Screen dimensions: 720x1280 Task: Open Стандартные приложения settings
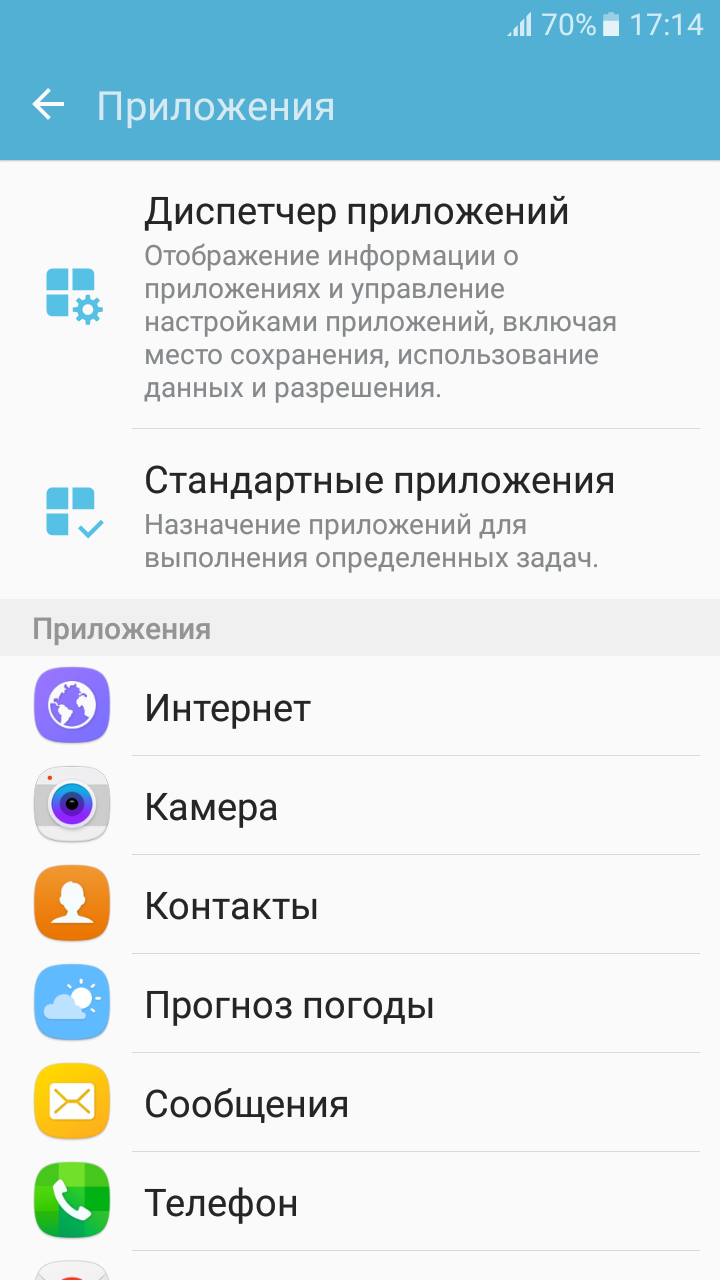coord(360,514)
